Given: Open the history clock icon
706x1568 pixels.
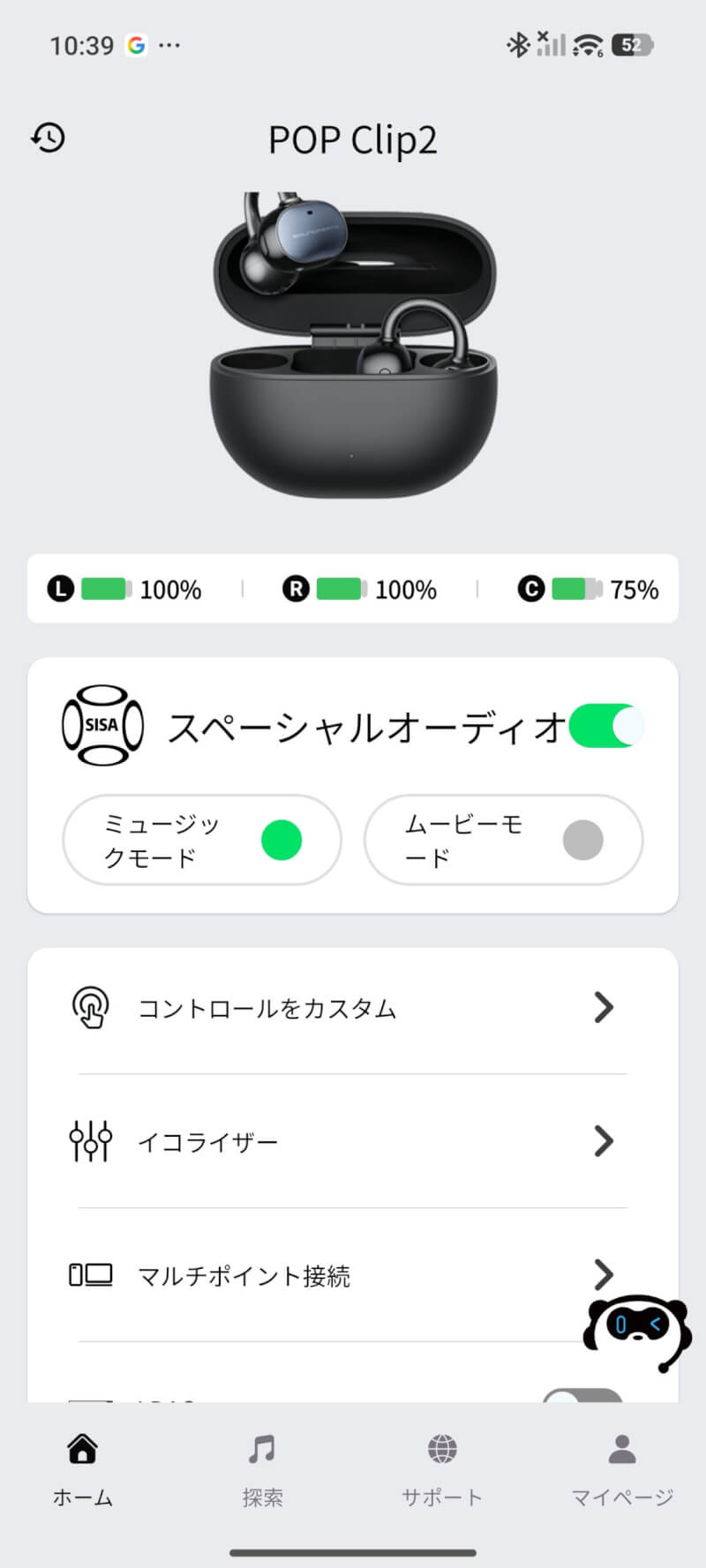Looking at the screenshot, I should pyautogui.click(x=49, y=138).
